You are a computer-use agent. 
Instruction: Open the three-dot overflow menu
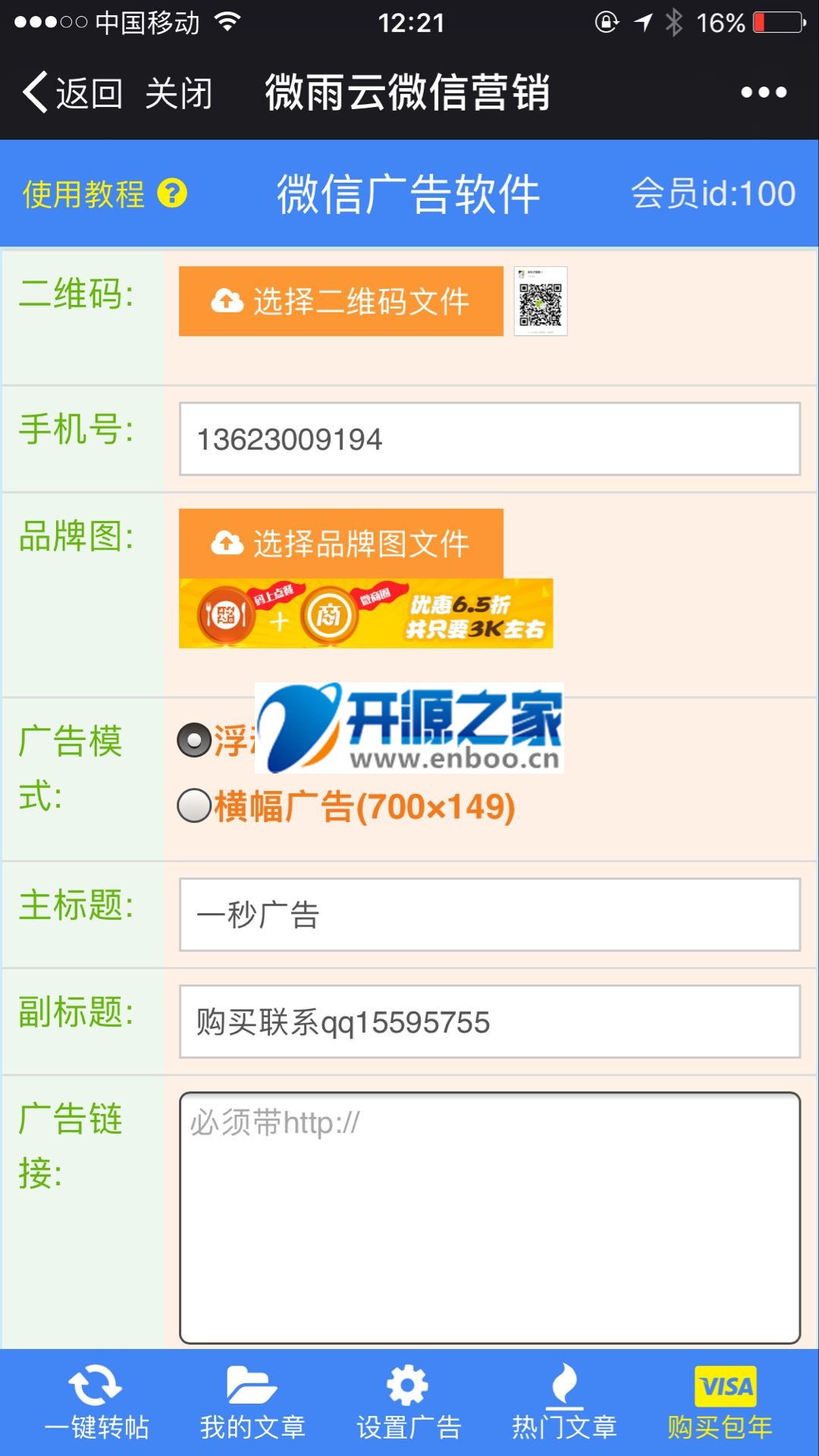tap(764, 93)
